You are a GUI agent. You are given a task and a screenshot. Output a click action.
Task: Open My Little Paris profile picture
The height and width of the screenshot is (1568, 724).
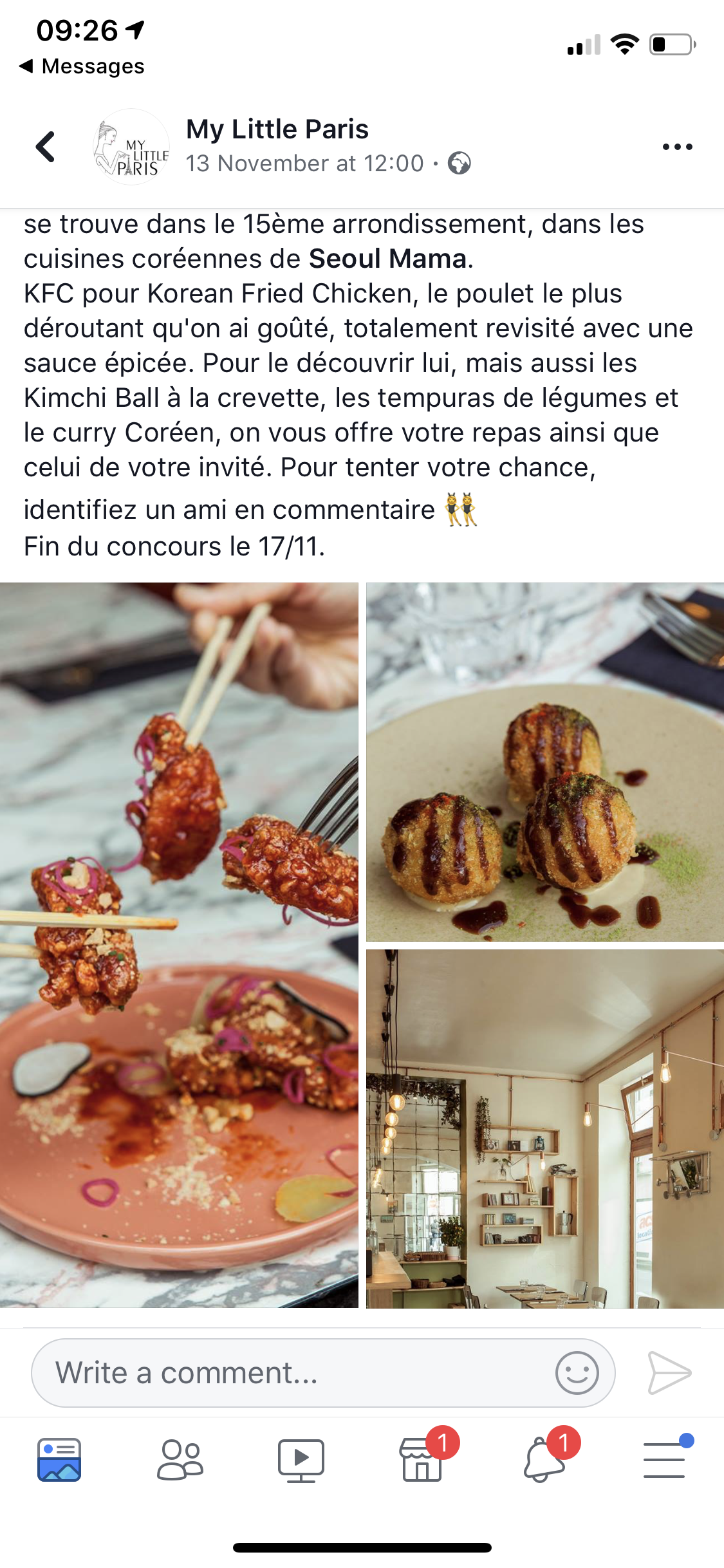click(x=131, y=147)
